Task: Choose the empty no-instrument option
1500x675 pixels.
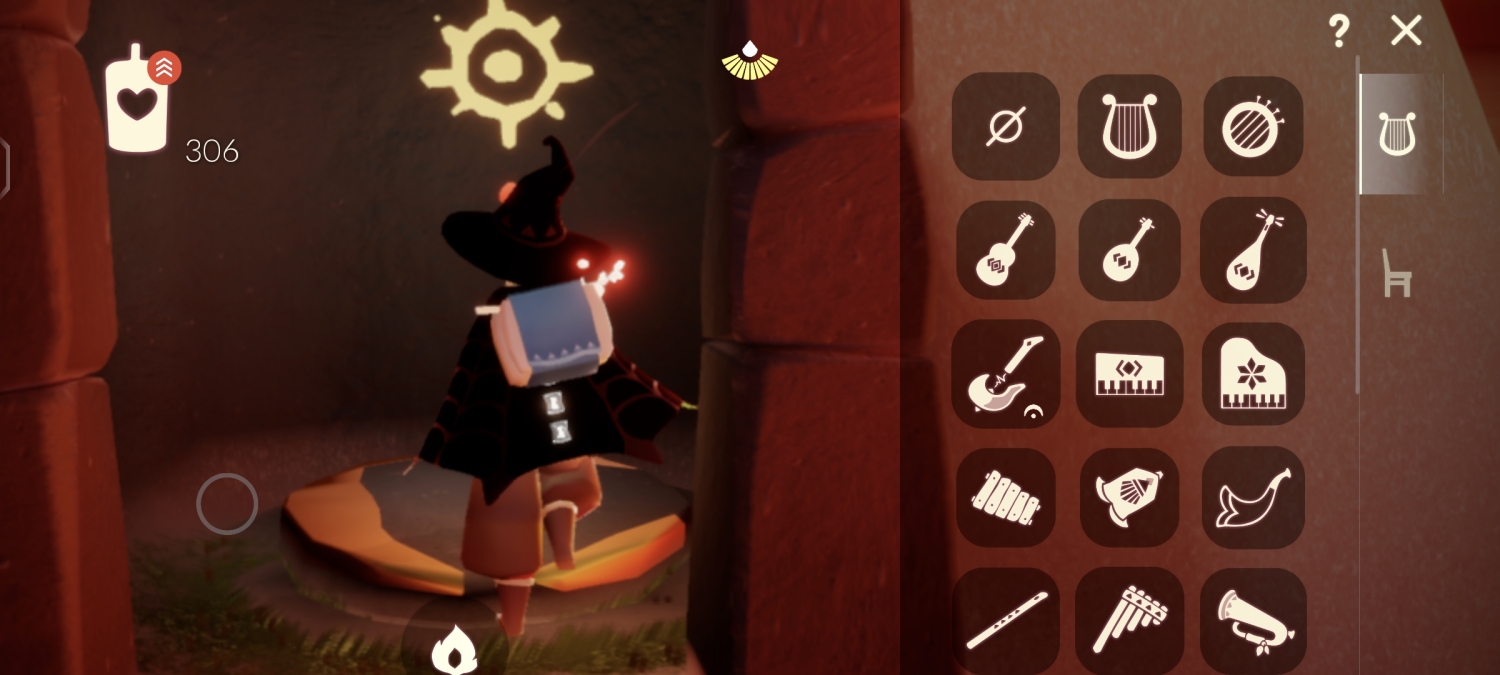Action: [x=1004, y=127]
